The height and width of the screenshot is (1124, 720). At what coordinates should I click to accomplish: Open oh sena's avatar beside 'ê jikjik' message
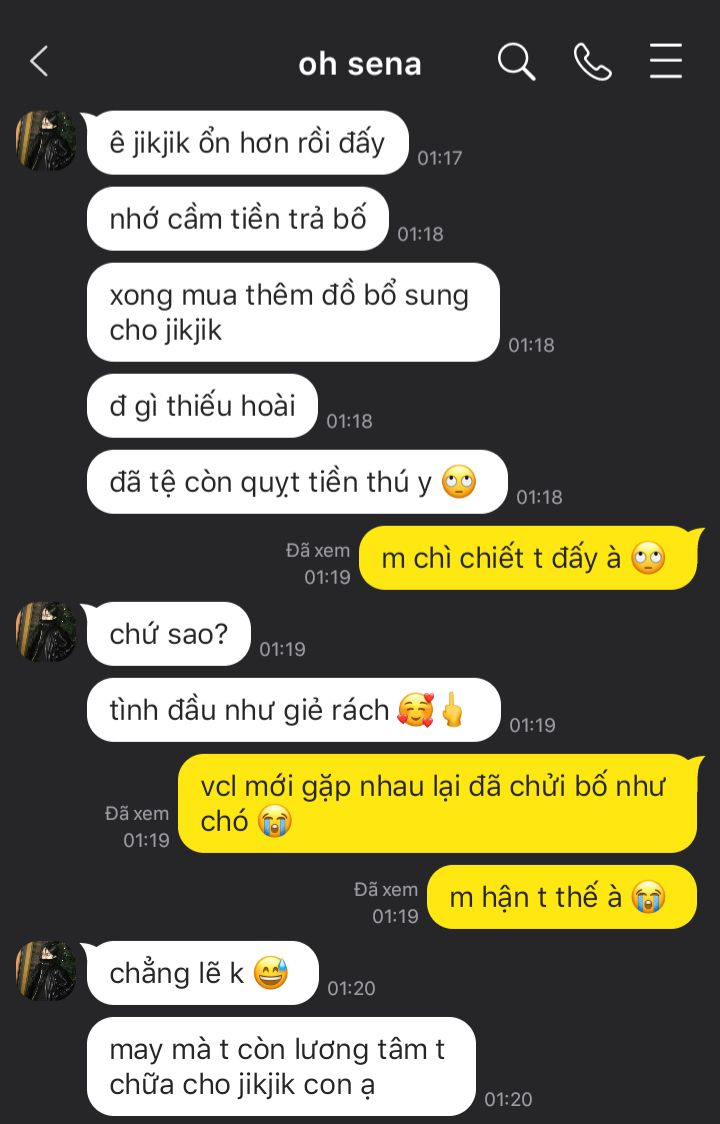coord(47,141)
